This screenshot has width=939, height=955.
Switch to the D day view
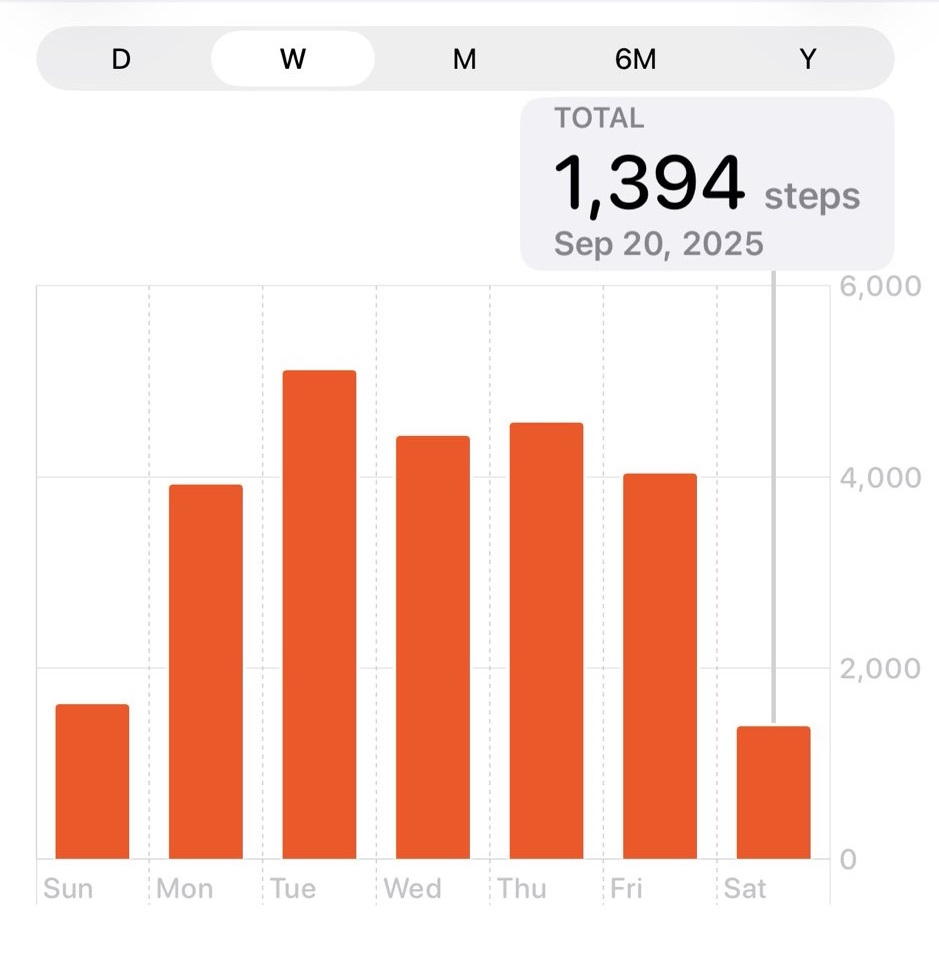pyautogui.click(x=121, y=59)
